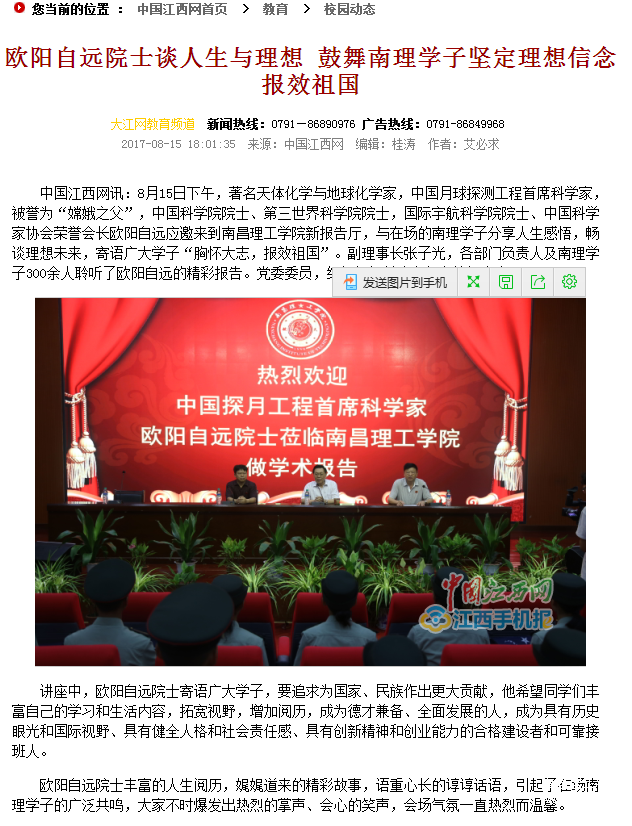This screenshot has width=632, height=826.
Task: Open the 中国江西网首页 breadcrumb link
Action: 181,9
